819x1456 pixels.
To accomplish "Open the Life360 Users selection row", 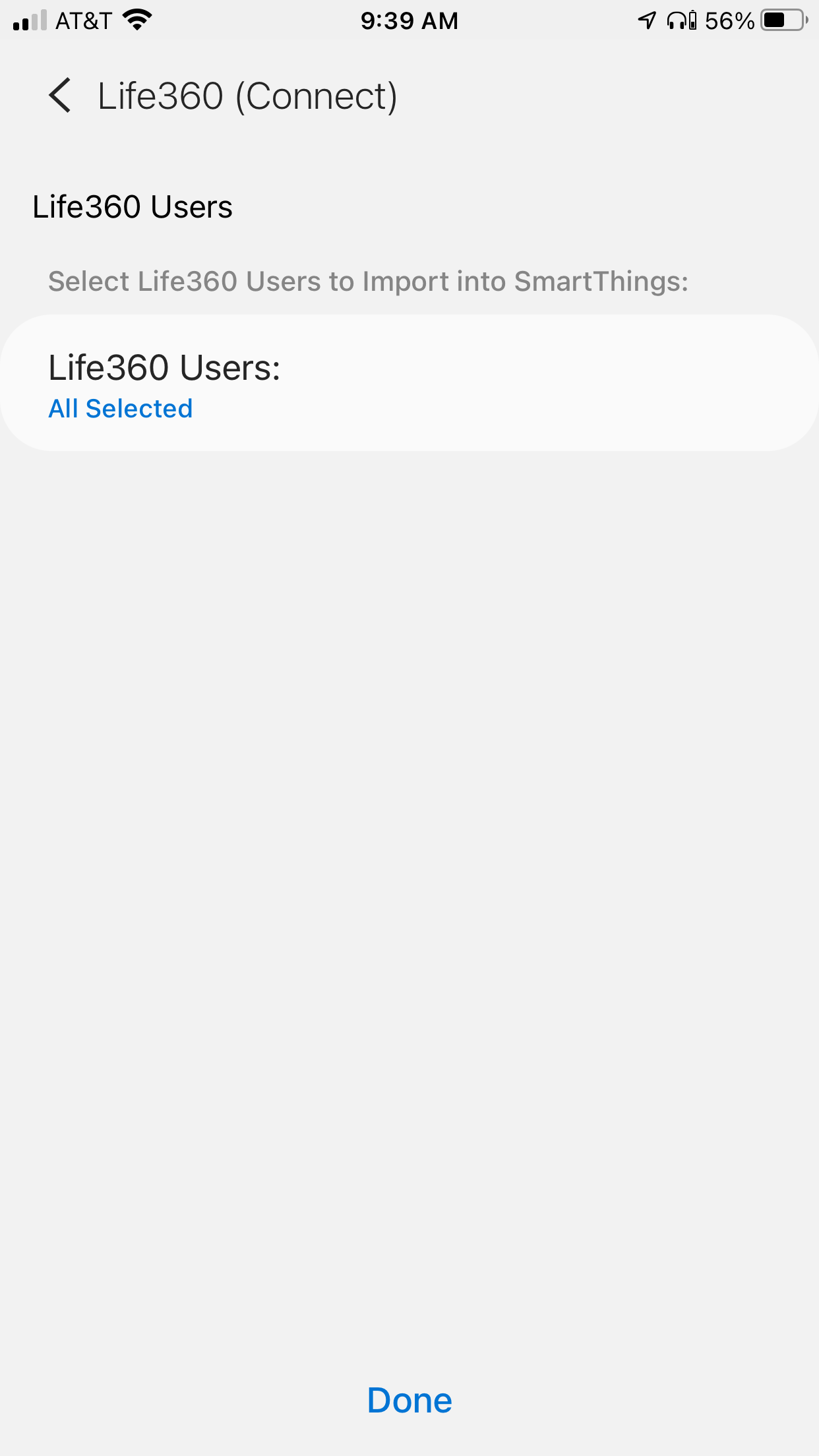I will [409, 384].
